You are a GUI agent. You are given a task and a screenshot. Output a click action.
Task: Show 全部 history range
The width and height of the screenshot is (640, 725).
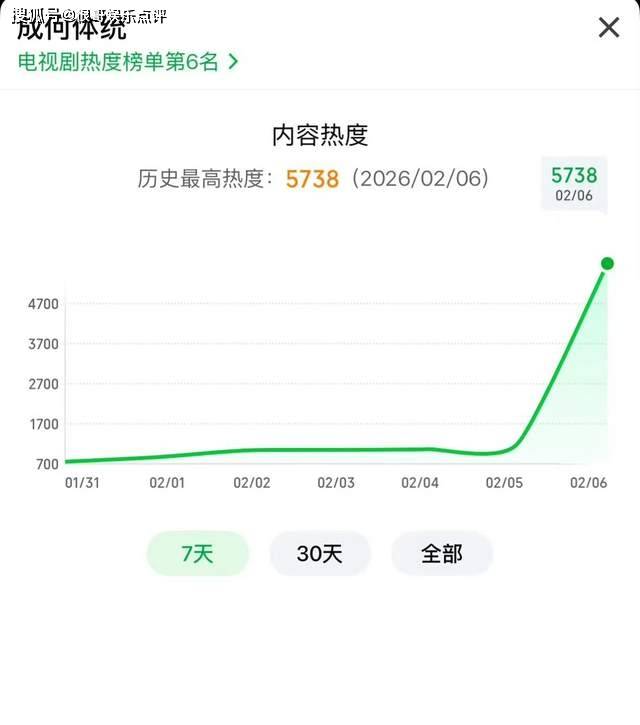(441, 554)
